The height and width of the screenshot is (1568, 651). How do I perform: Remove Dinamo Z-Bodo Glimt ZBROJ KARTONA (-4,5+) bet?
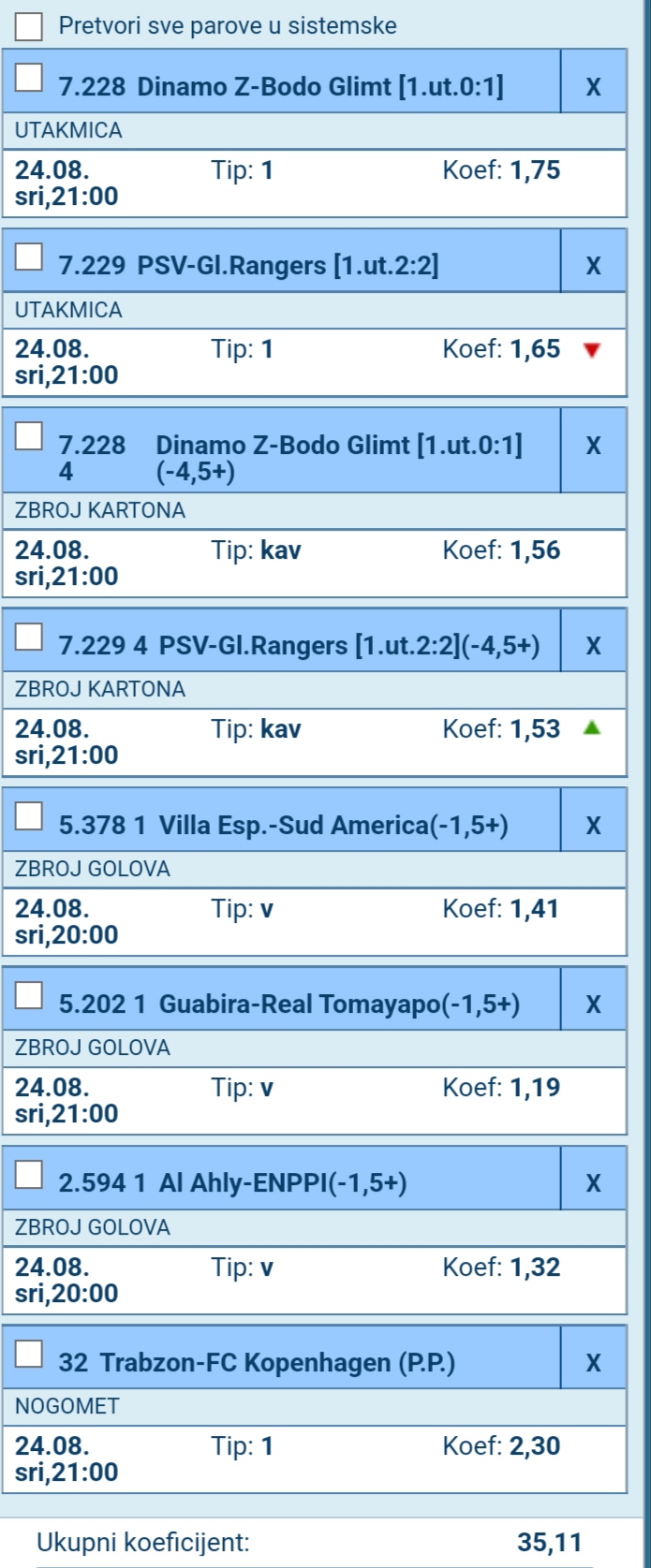click(593, 446)
